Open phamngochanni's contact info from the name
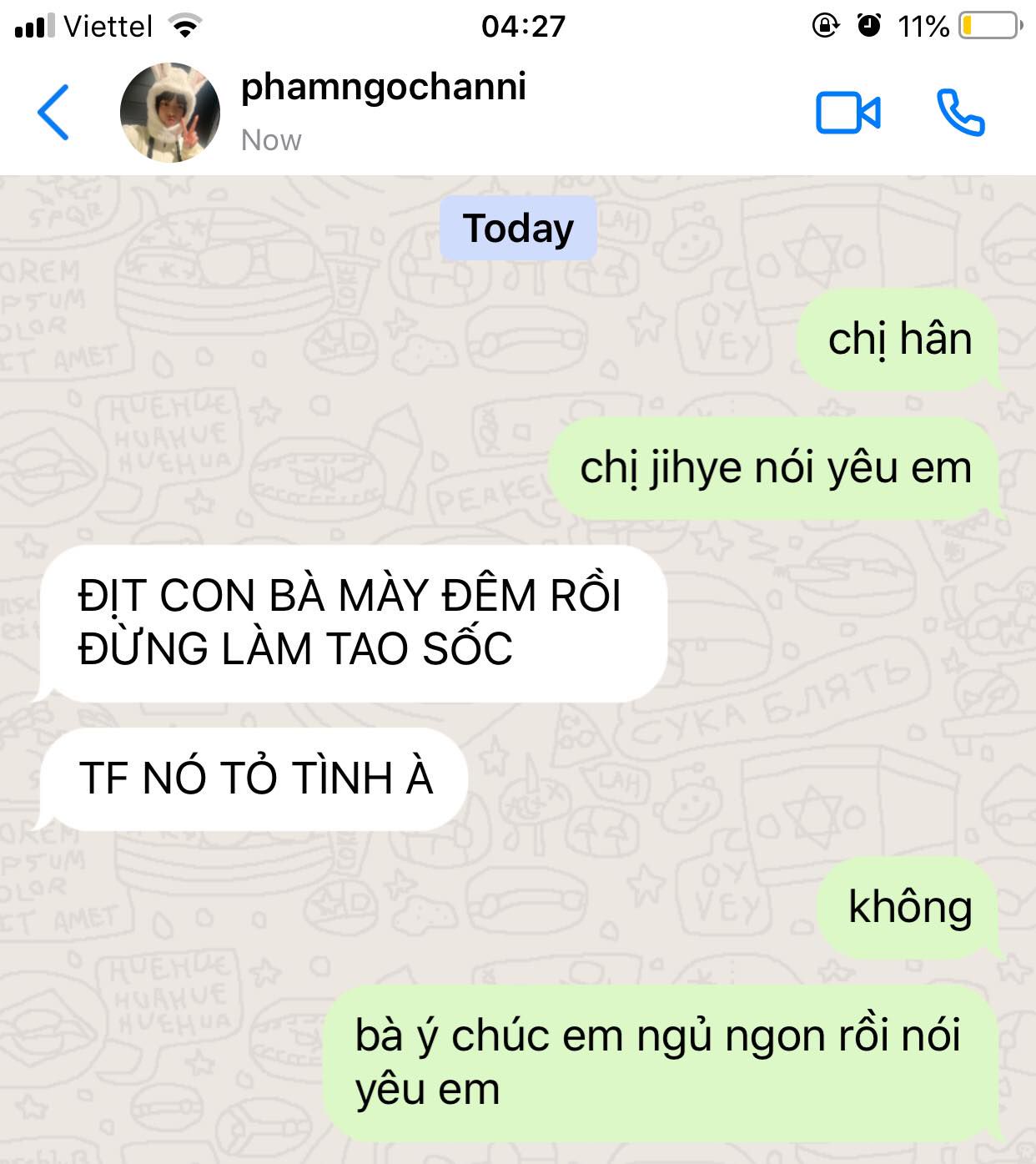 tap(383, 88)
